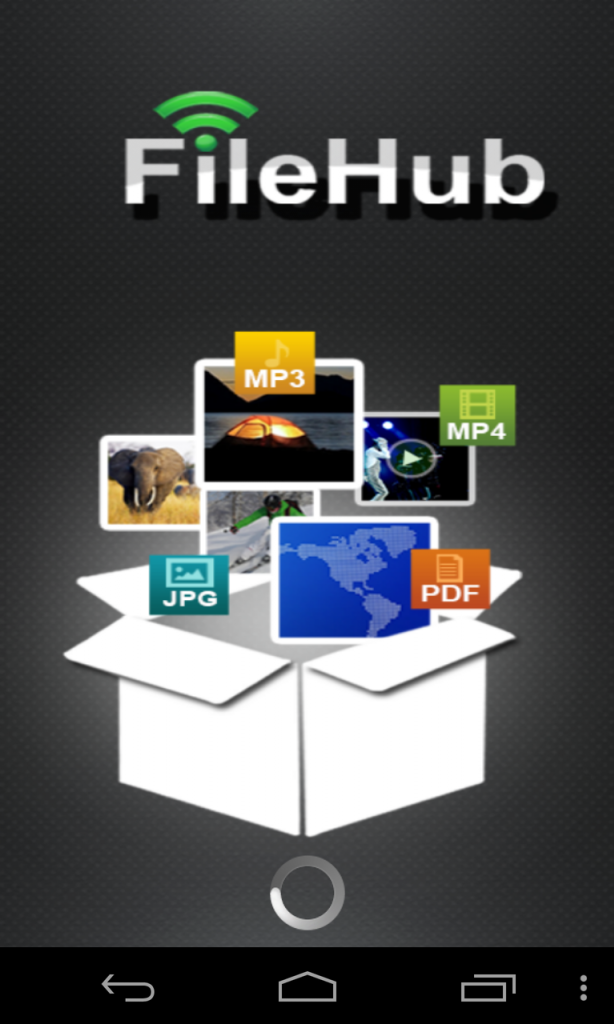Screen dimensions: 614x1024
Task: Go to the home screen
Action: 307,988
